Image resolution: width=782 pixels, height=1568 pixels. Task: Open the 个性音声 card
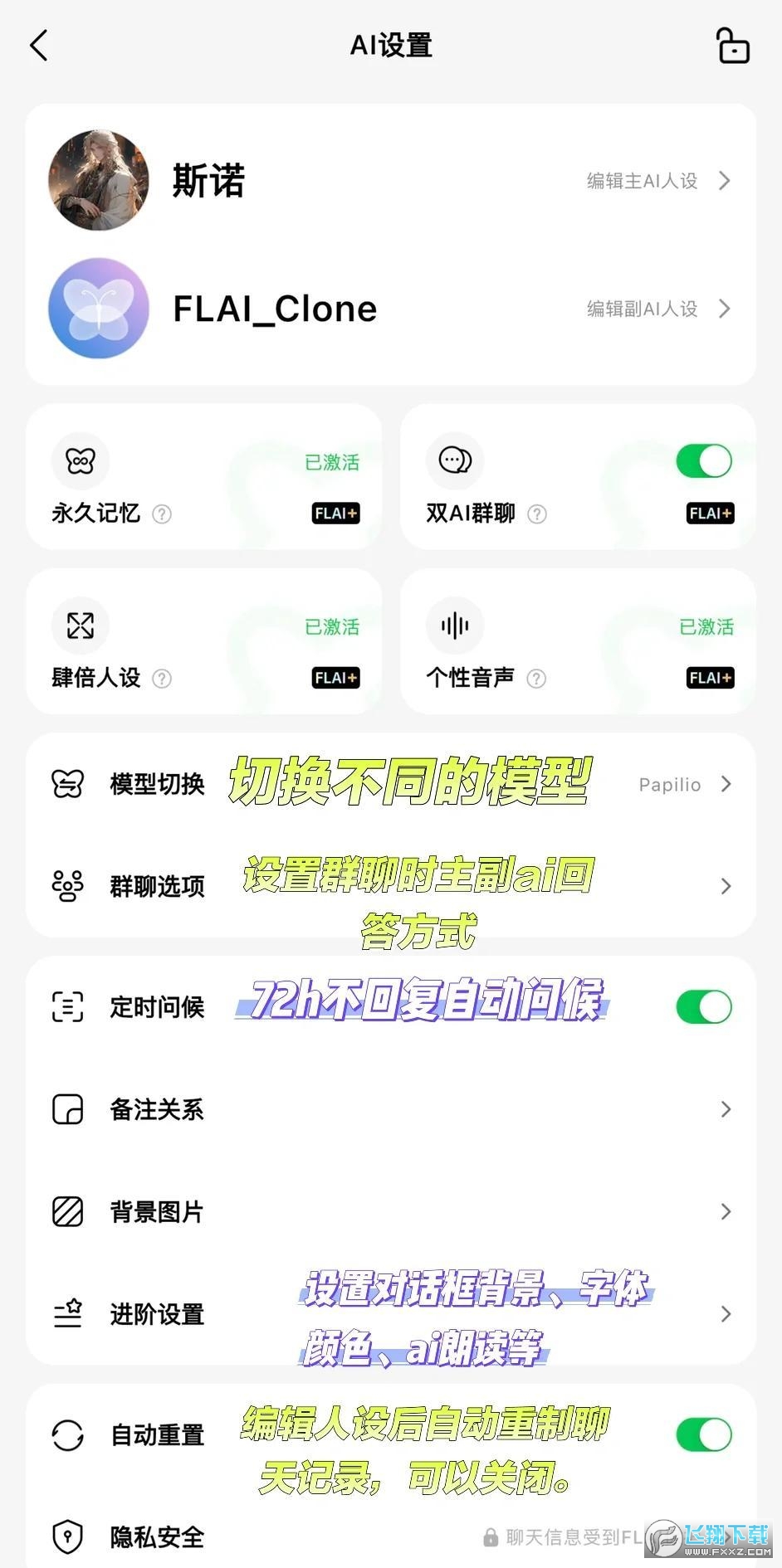tap(578, 641)
